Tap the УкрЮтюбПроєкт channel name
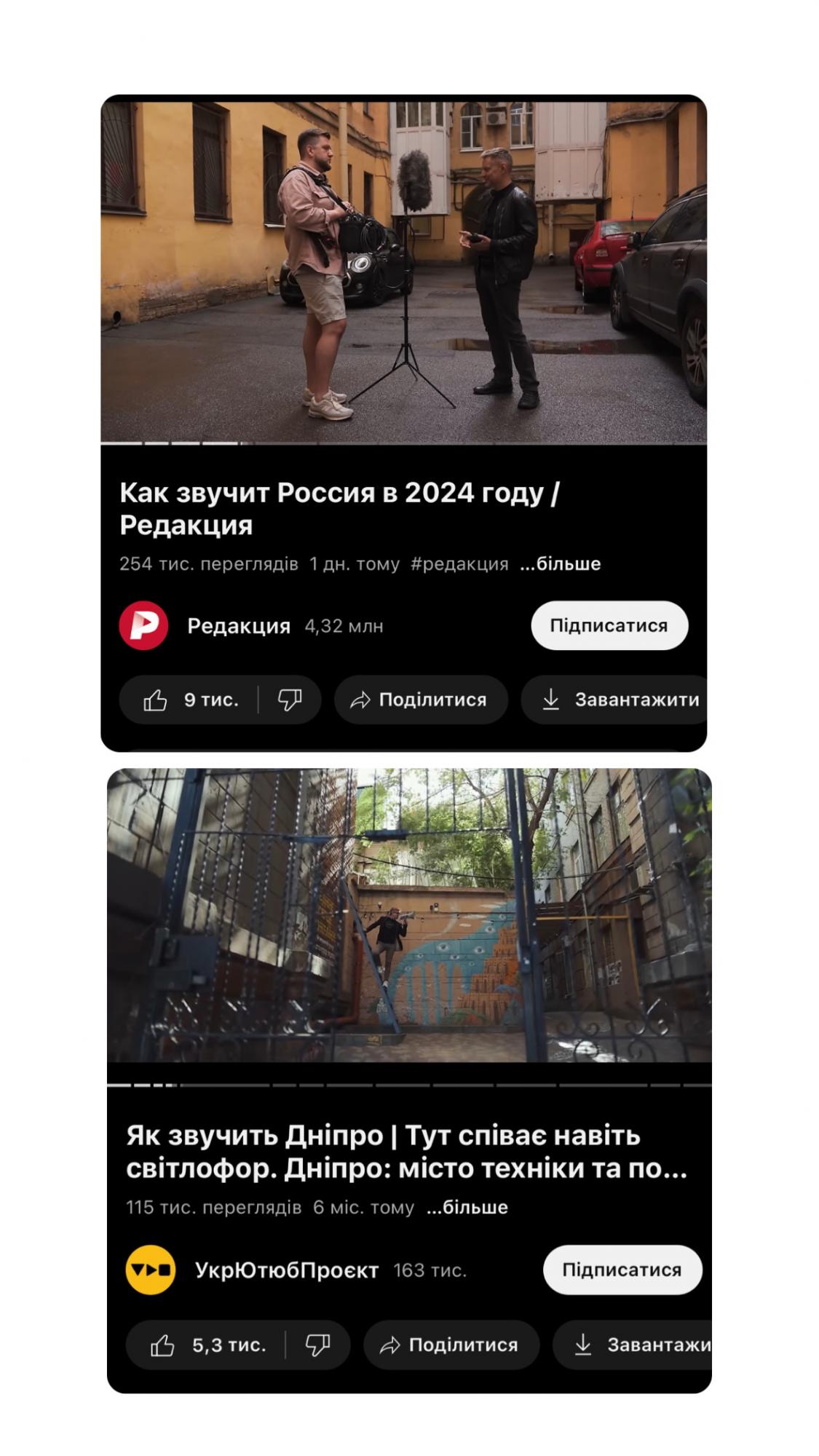Screen dimensions: 819x1456 [x=284, y=1270]
